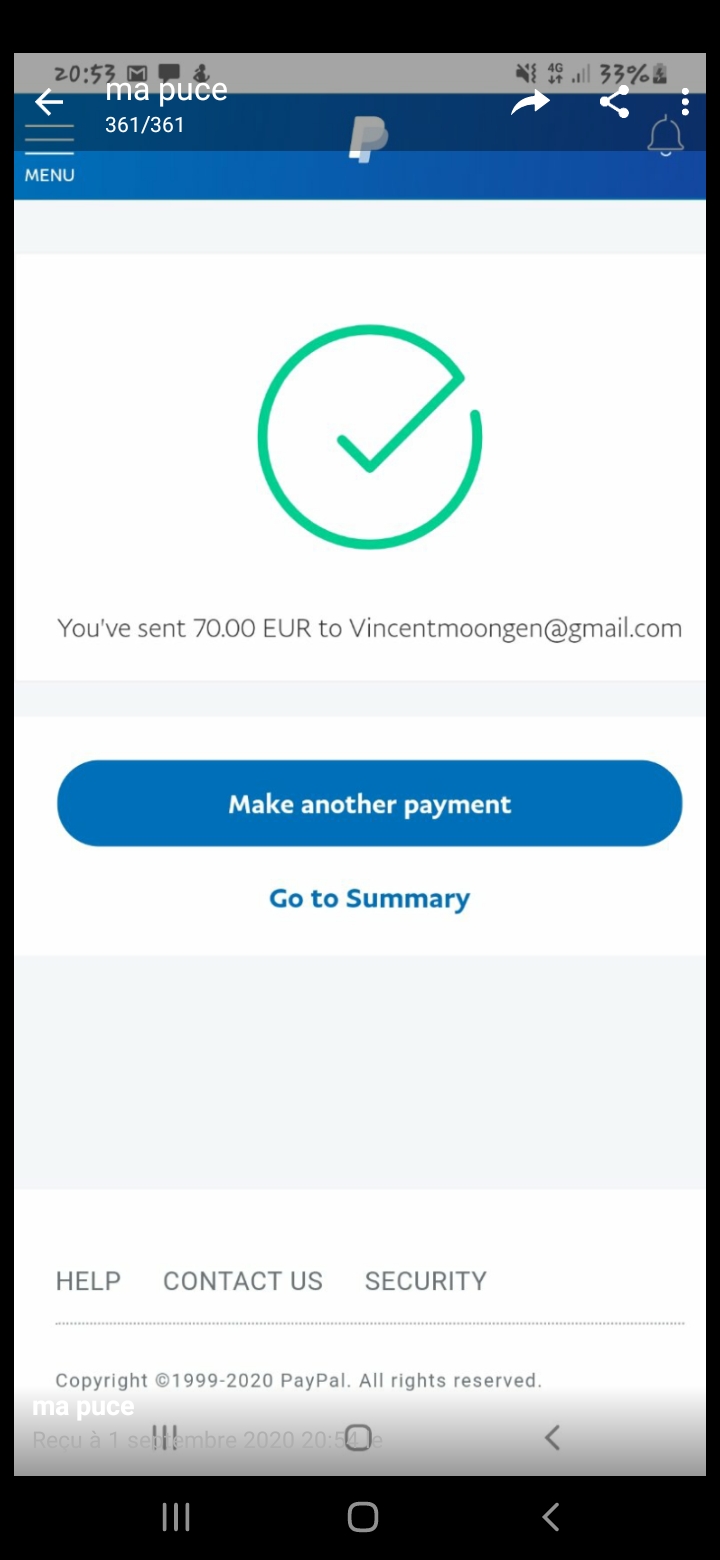Screen dimensions: 720x1560
Task: Open the three-dot overflow menu
Action: [x=685, y=102]
